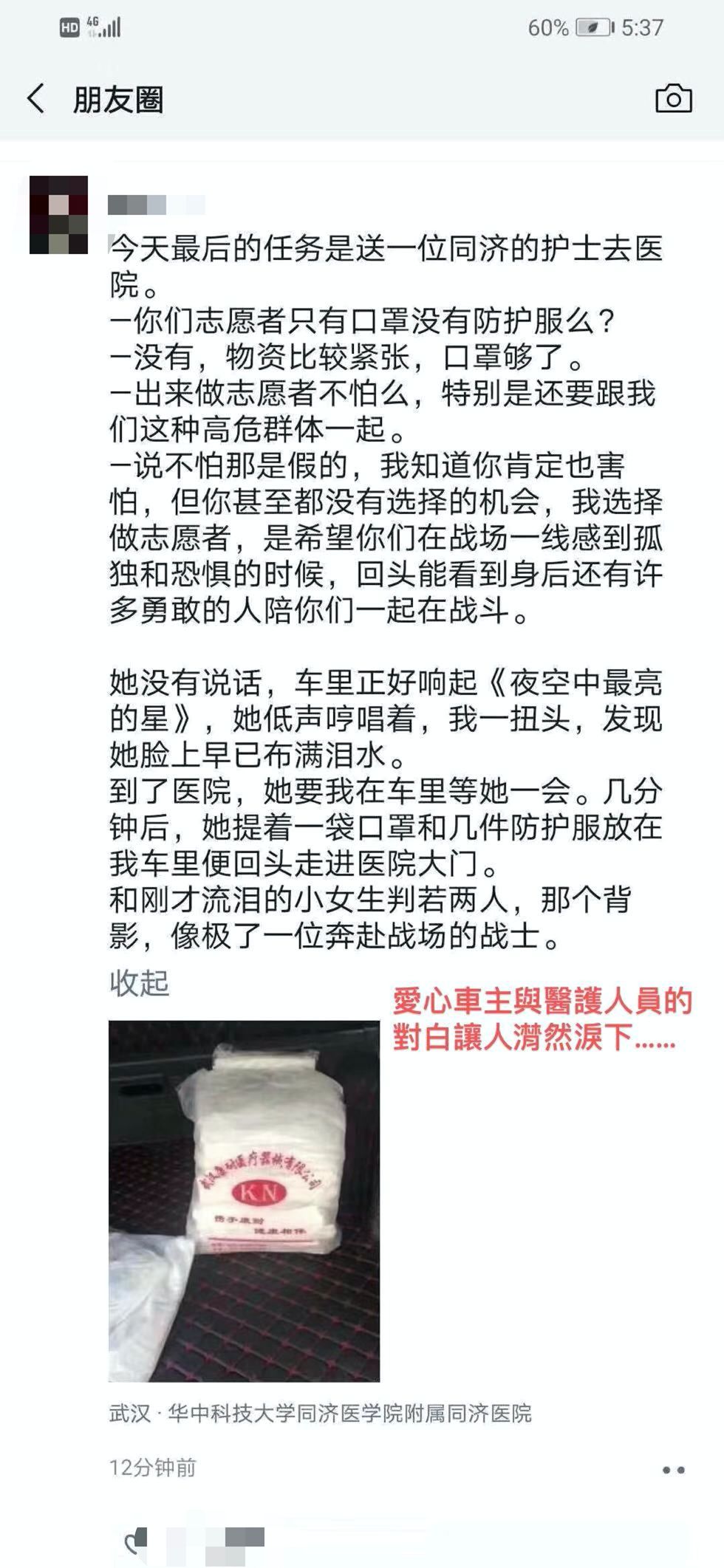Open the blurred poster's profile avatar
724x1568 pixels.
coord(58,215)
